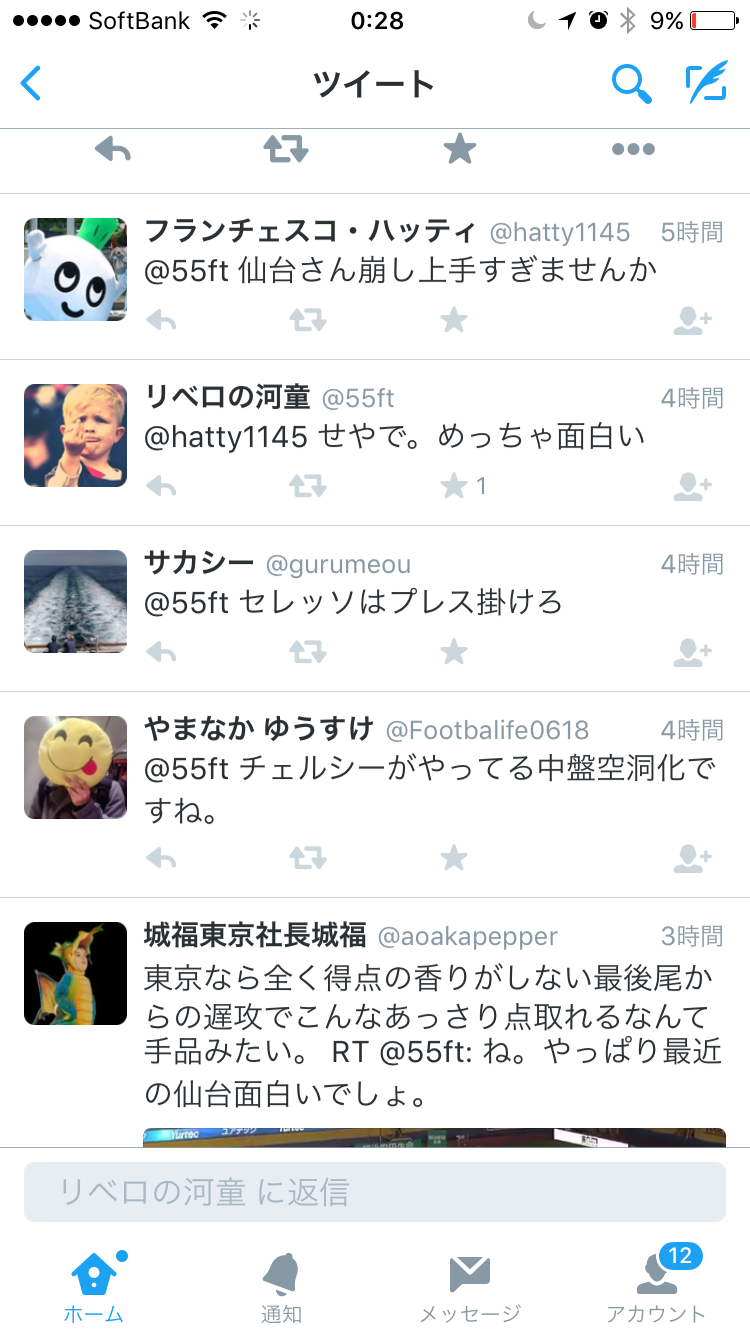Open サカシー's avatar

[x=76, y=601]
